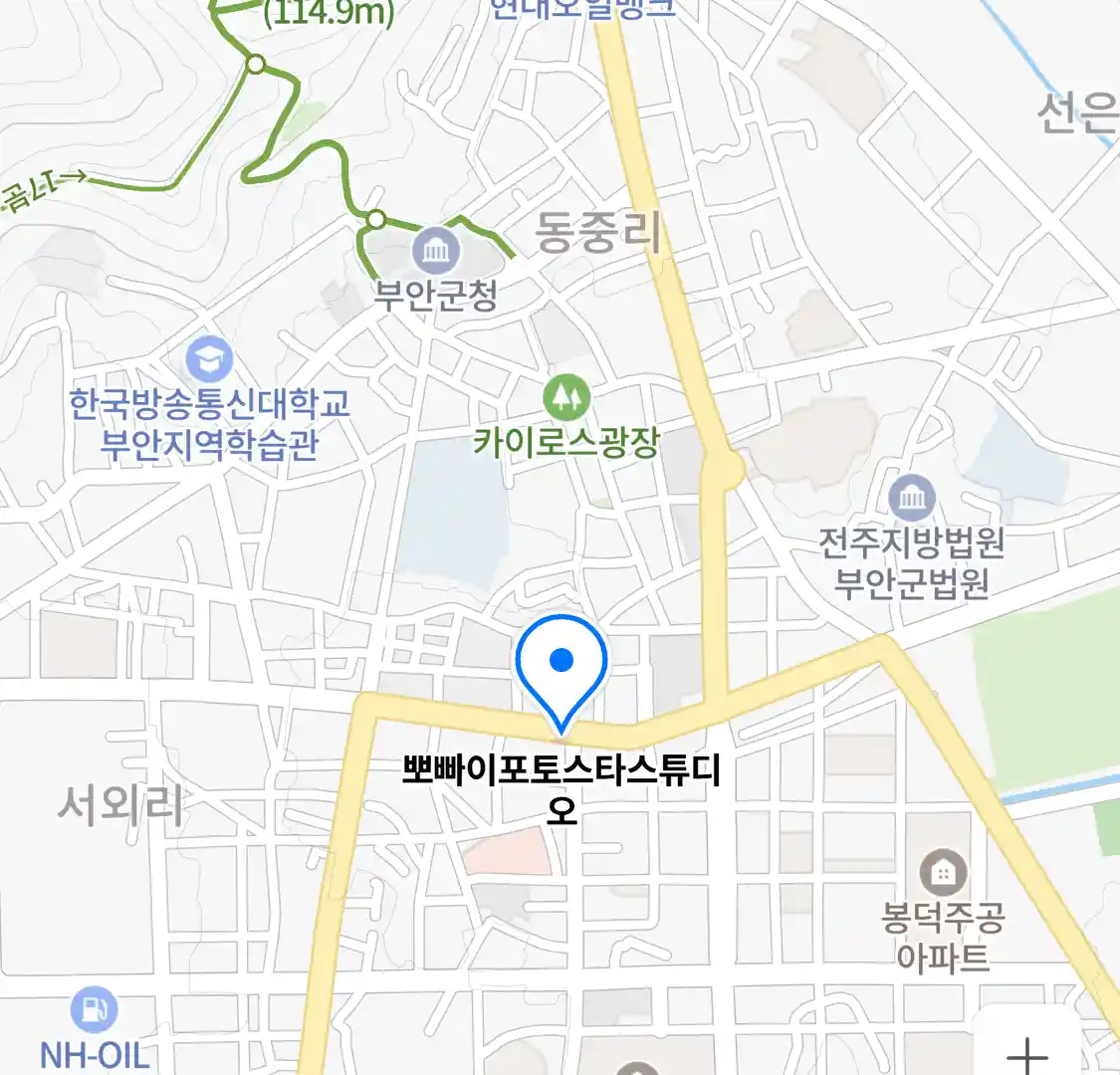The width and height of the screenshot is (1120, 1075).
Task: Open the NH-OIL gas station marker
Action: [95, 1010]
